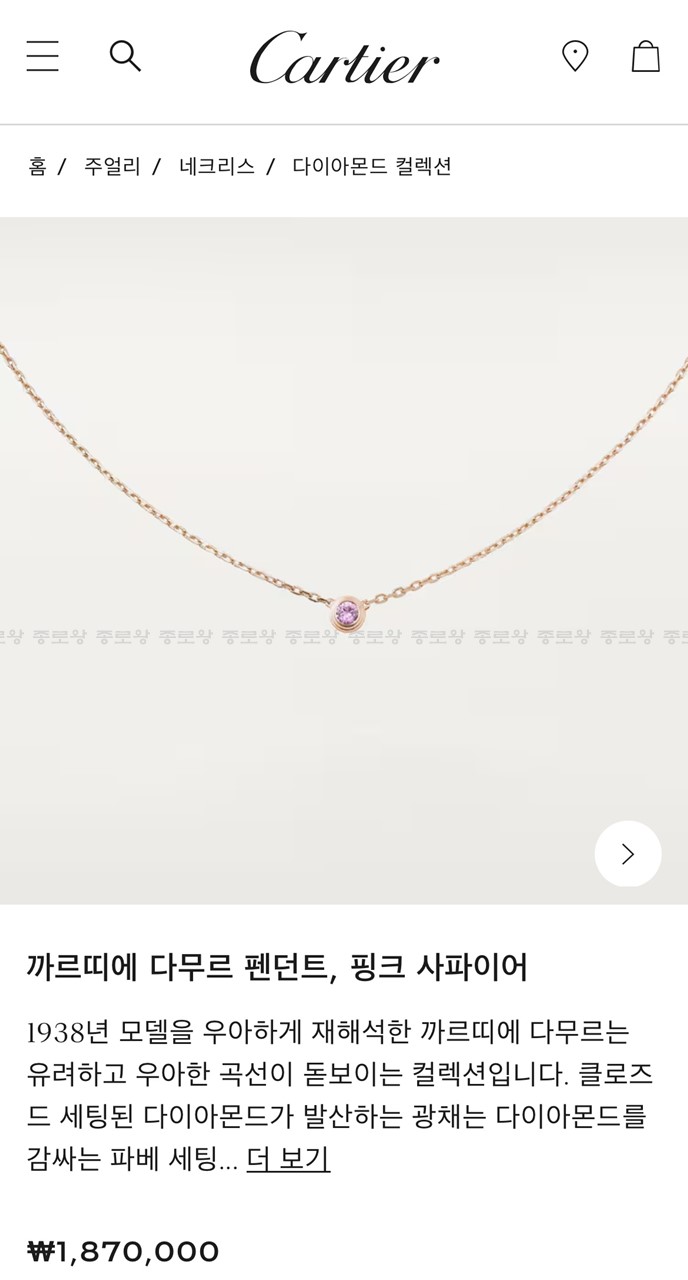The height and width of the screenshot is (1280, 688).
Task: Show next product image arrow
Action: 627,853
